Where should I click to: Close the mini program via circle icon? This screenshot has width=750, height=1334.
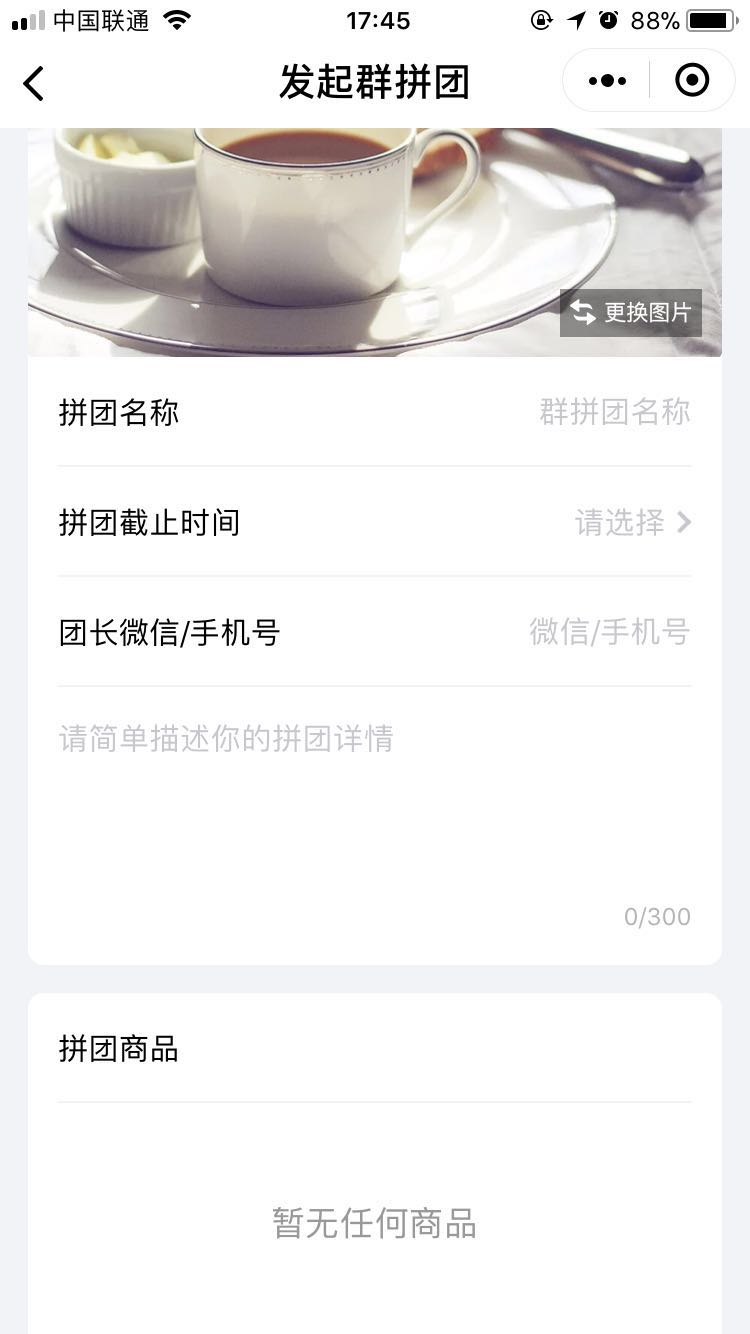692,81
